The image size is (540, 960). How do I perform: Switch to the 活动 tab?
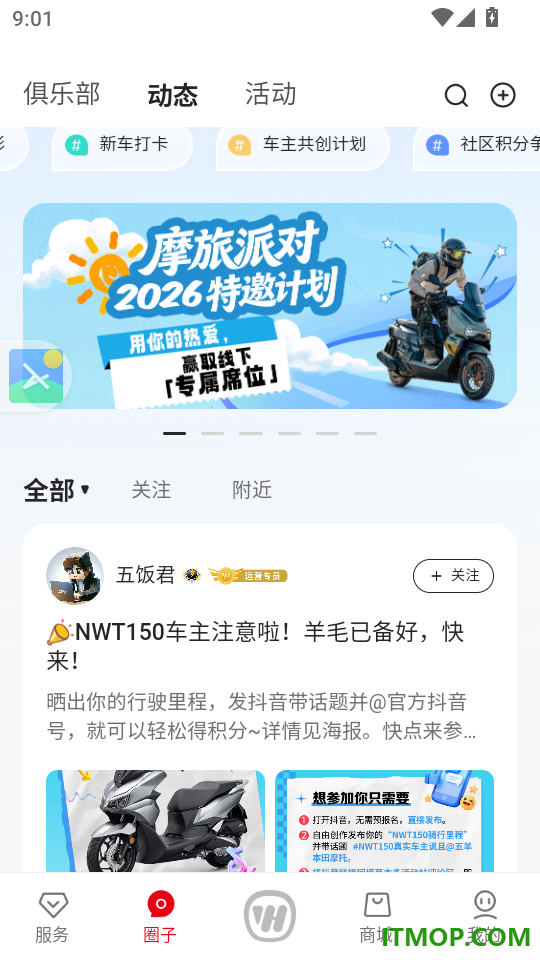pos(271,94)
